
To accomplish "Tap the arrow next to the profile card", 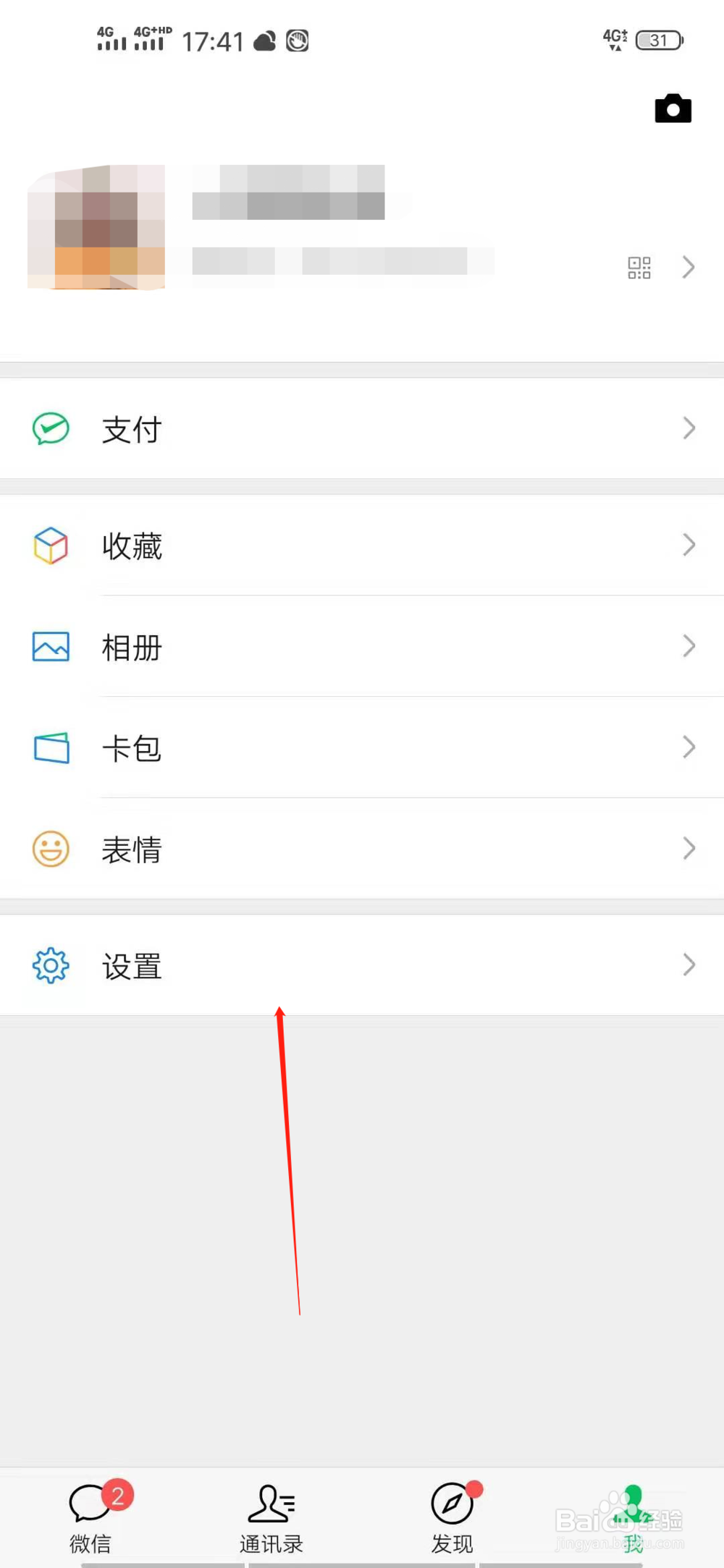I will click(x=689, y=267).
